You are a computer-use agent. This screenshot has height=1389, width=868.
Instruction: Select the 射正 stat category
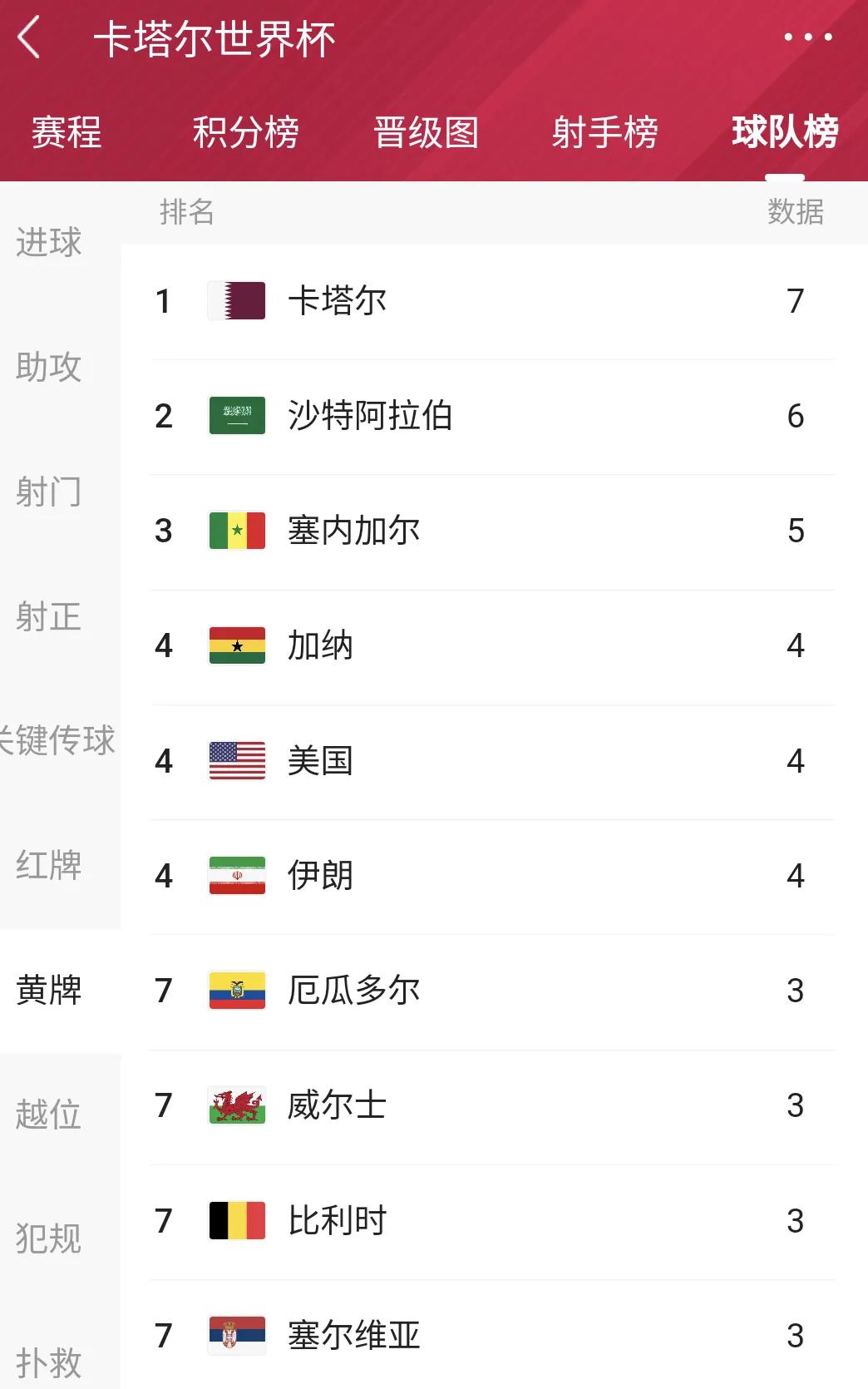pos(49,616)
